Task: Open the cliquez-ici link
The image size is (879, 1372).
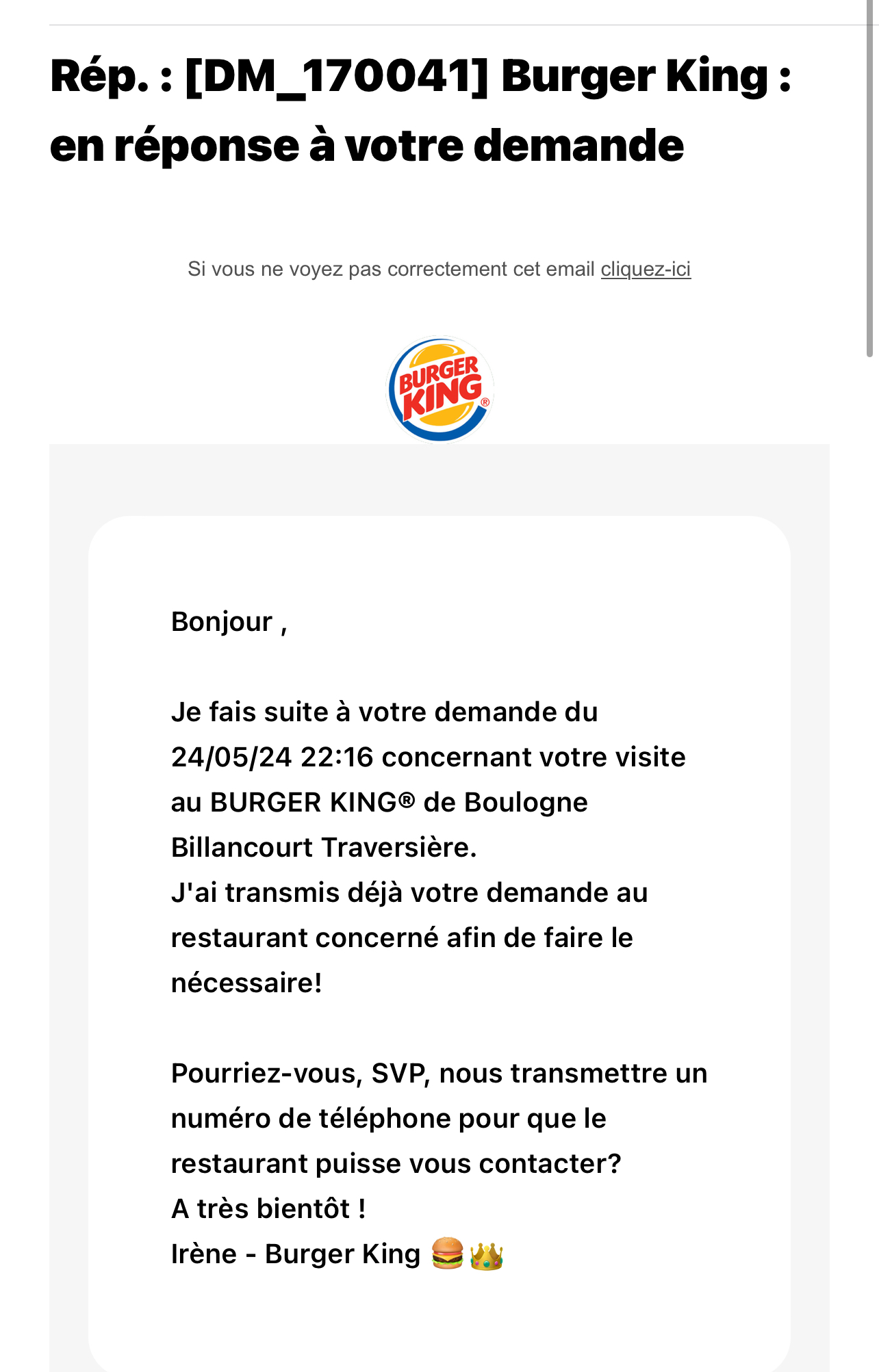Action: (x=646, y=270)
